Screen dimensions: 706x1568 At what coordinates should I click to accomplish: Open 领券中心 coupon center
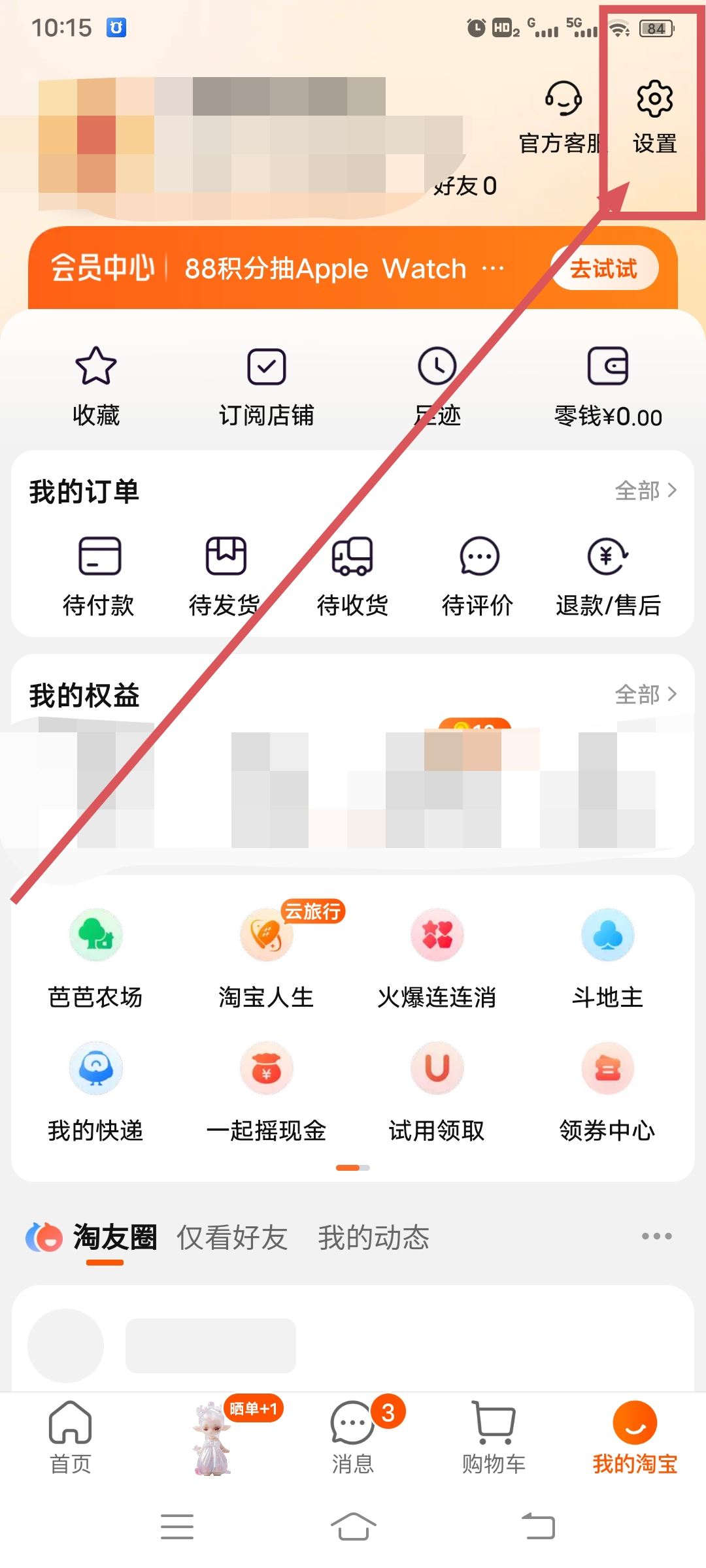[x=607, y=1088]
